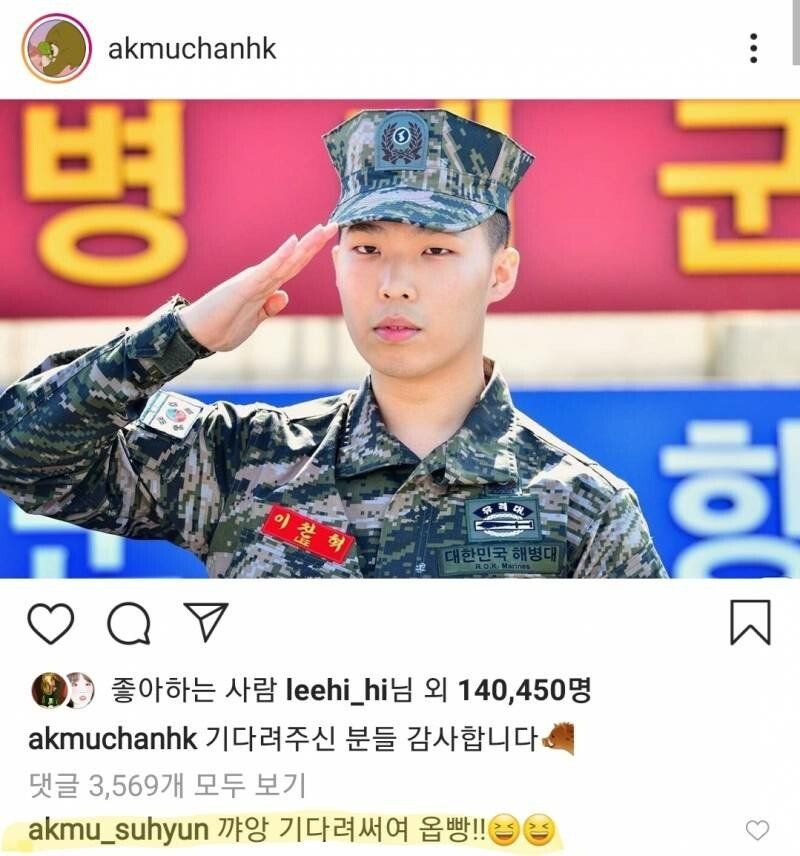
Task: Open the akmuchanhk username in post header
Action: point(192,48)
